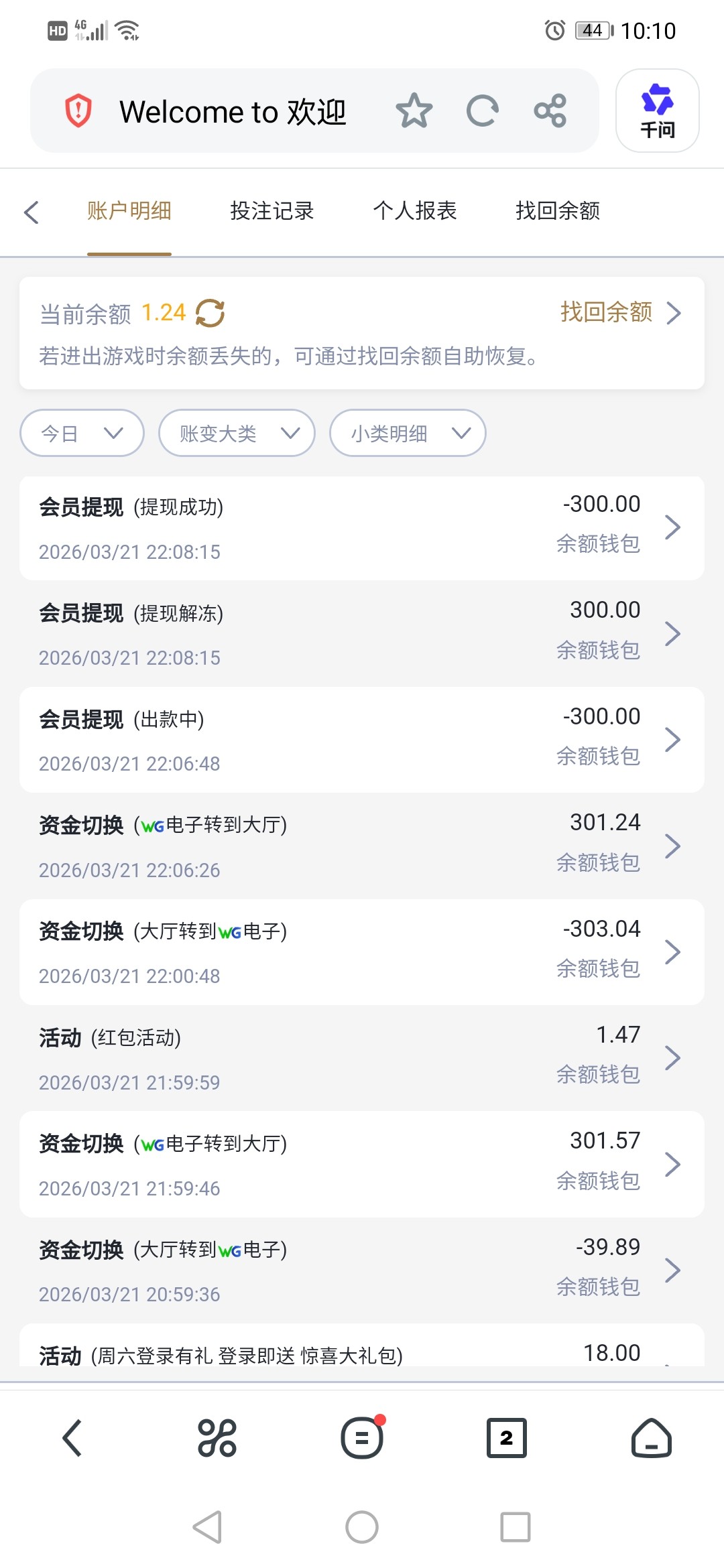724x1568 pixels.
Task: Share this page from the address bar
Action: [x=550, y=111]
